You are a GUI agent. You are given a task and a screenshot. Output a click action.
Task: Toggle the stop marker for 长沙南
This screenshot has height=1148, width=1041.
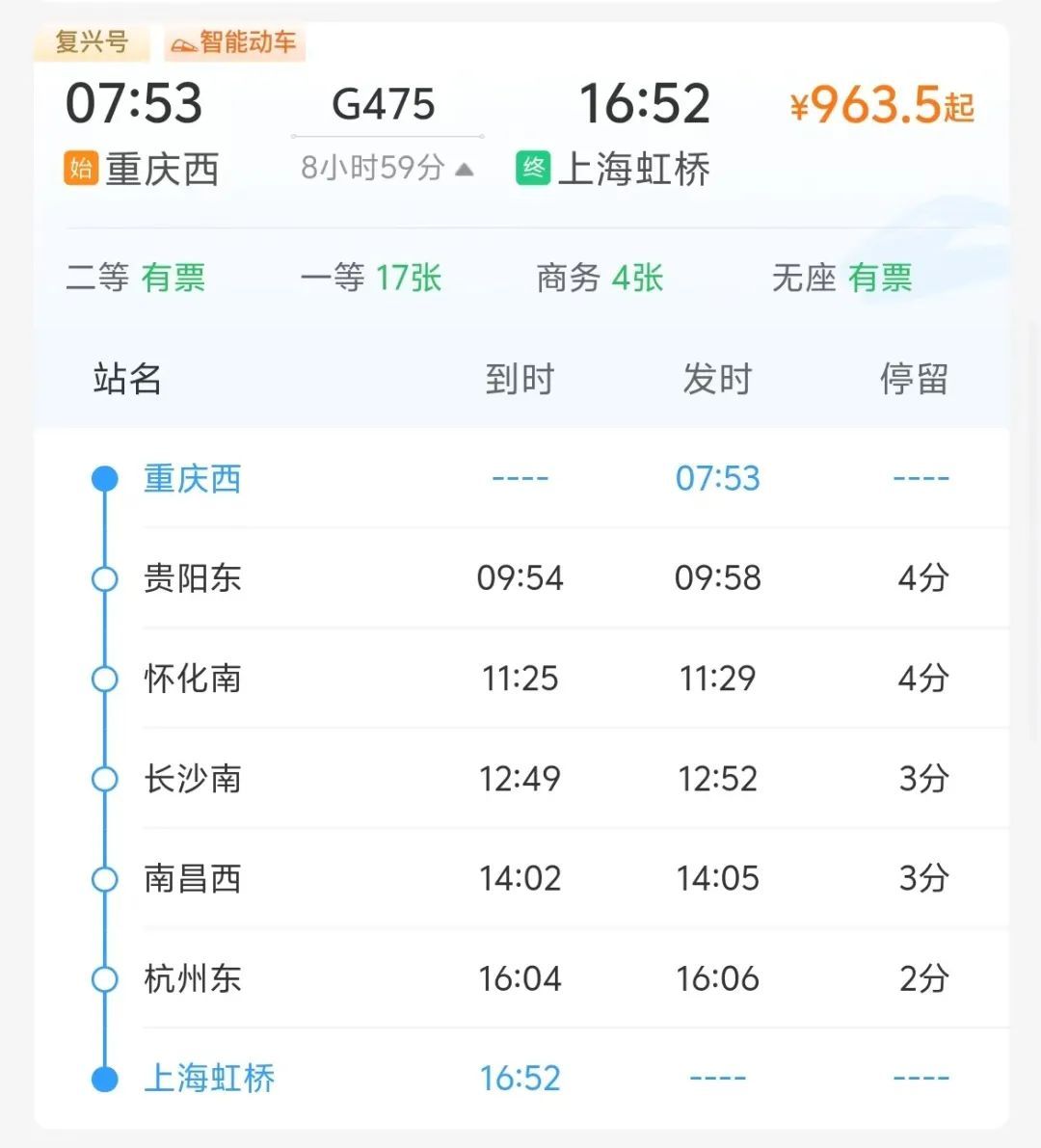(x=104, y=779)
